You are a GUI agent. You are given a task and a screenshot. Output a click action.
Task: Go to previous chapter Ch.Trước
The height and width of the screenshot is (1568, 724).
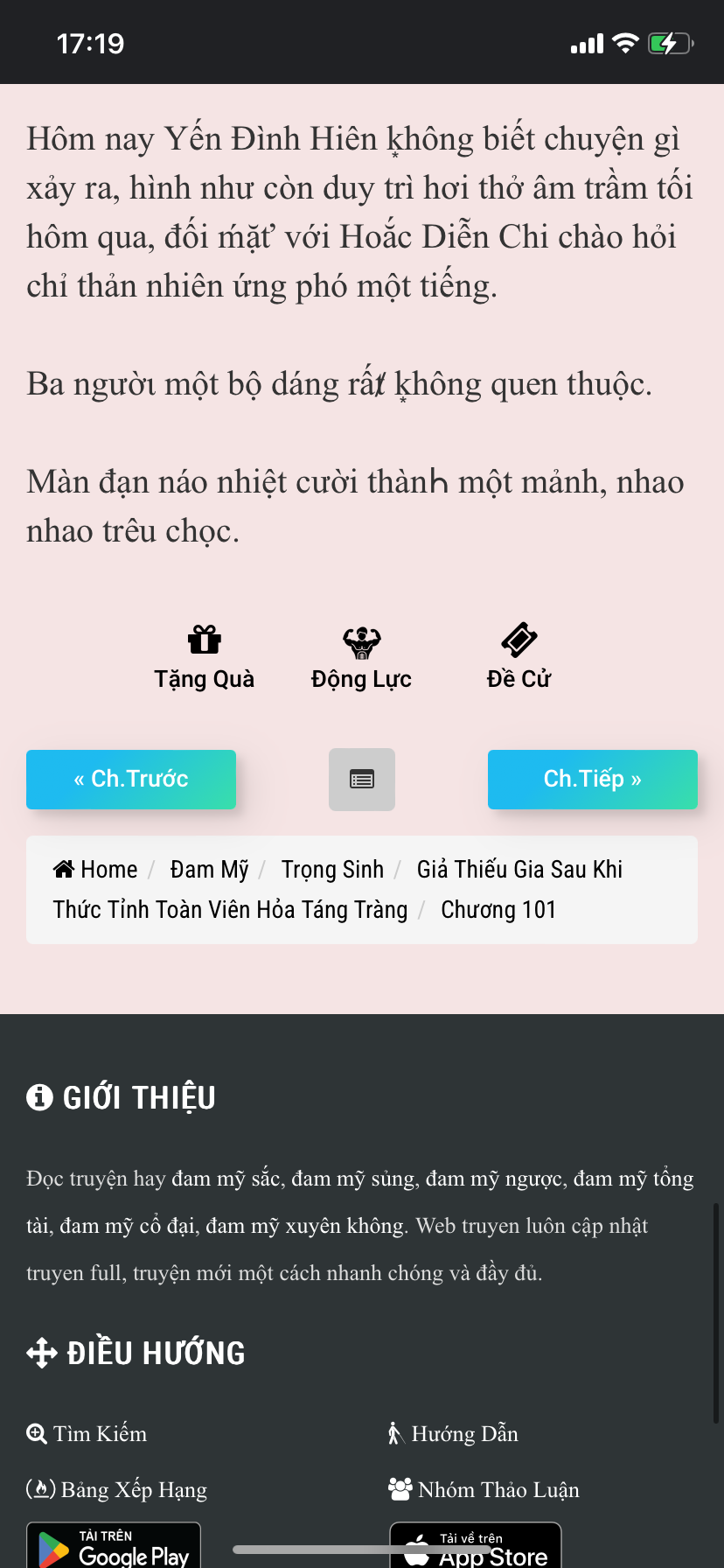click(x=131, y=779)
